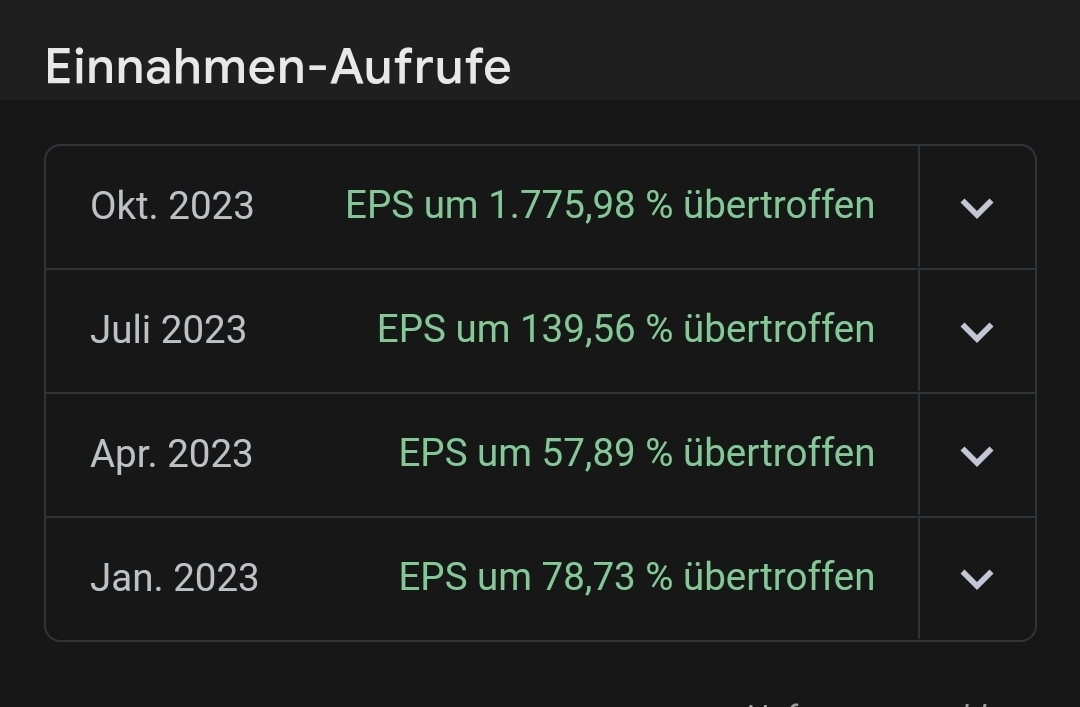This screenshot has width=1080, height=707.
Task: Expand the Jan. 2023 earnings call
Action: 976,579
